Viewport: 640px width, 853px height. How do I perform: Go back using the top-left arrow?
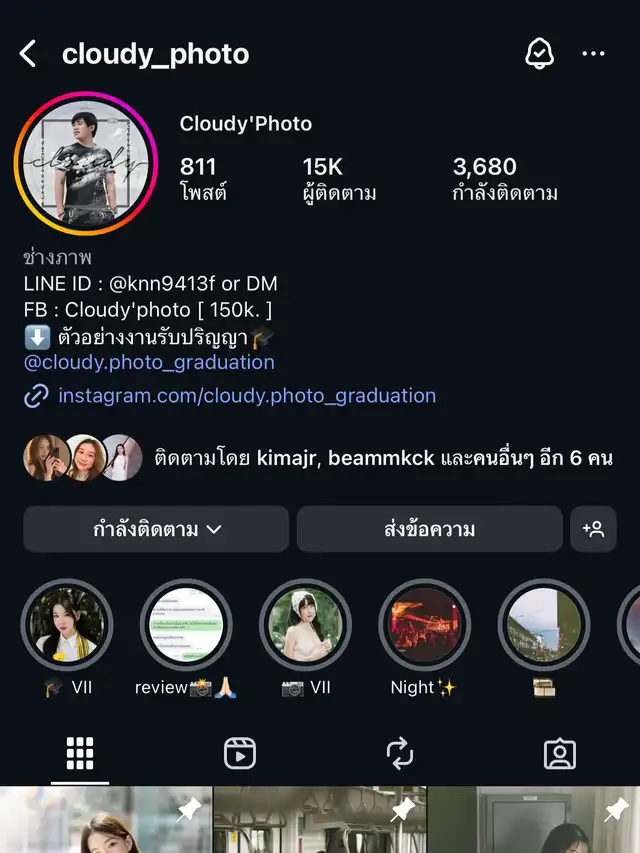click(28, 54)
